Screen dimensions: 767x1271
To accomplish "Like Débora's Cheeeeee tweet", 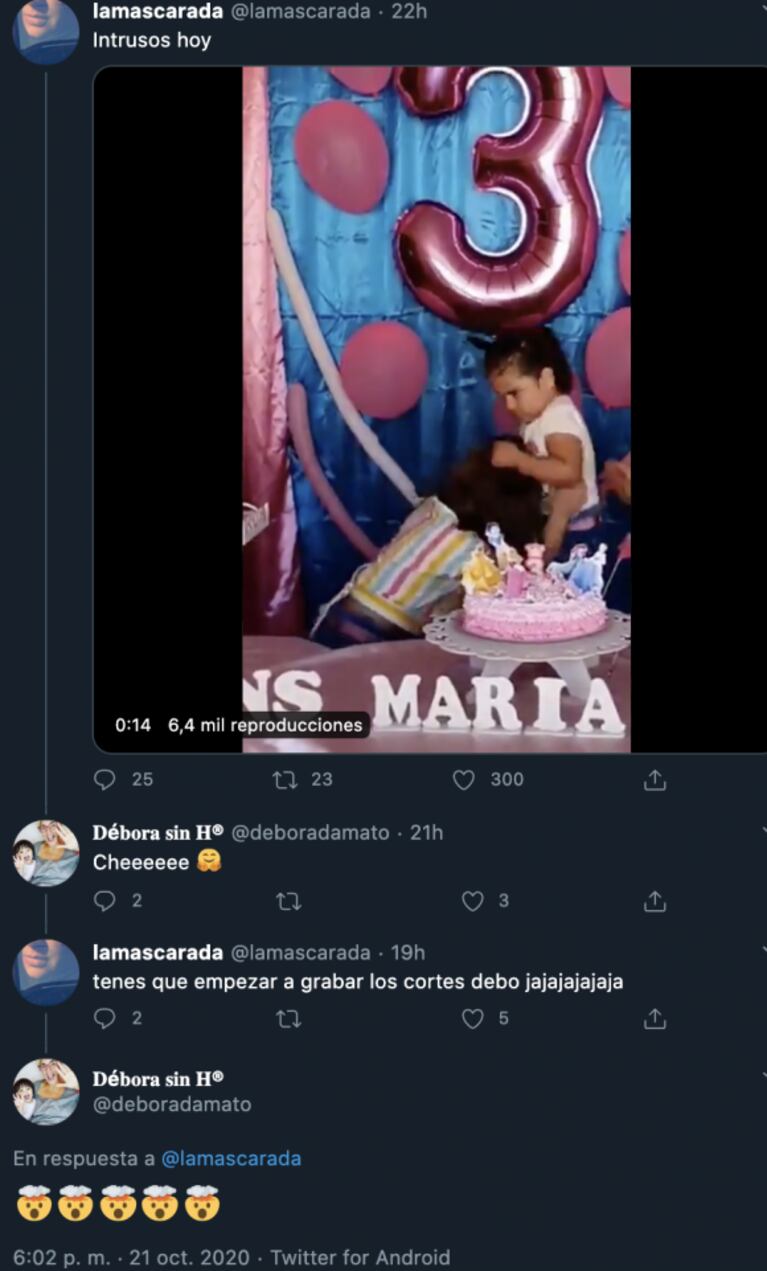I will coord(473,901).
